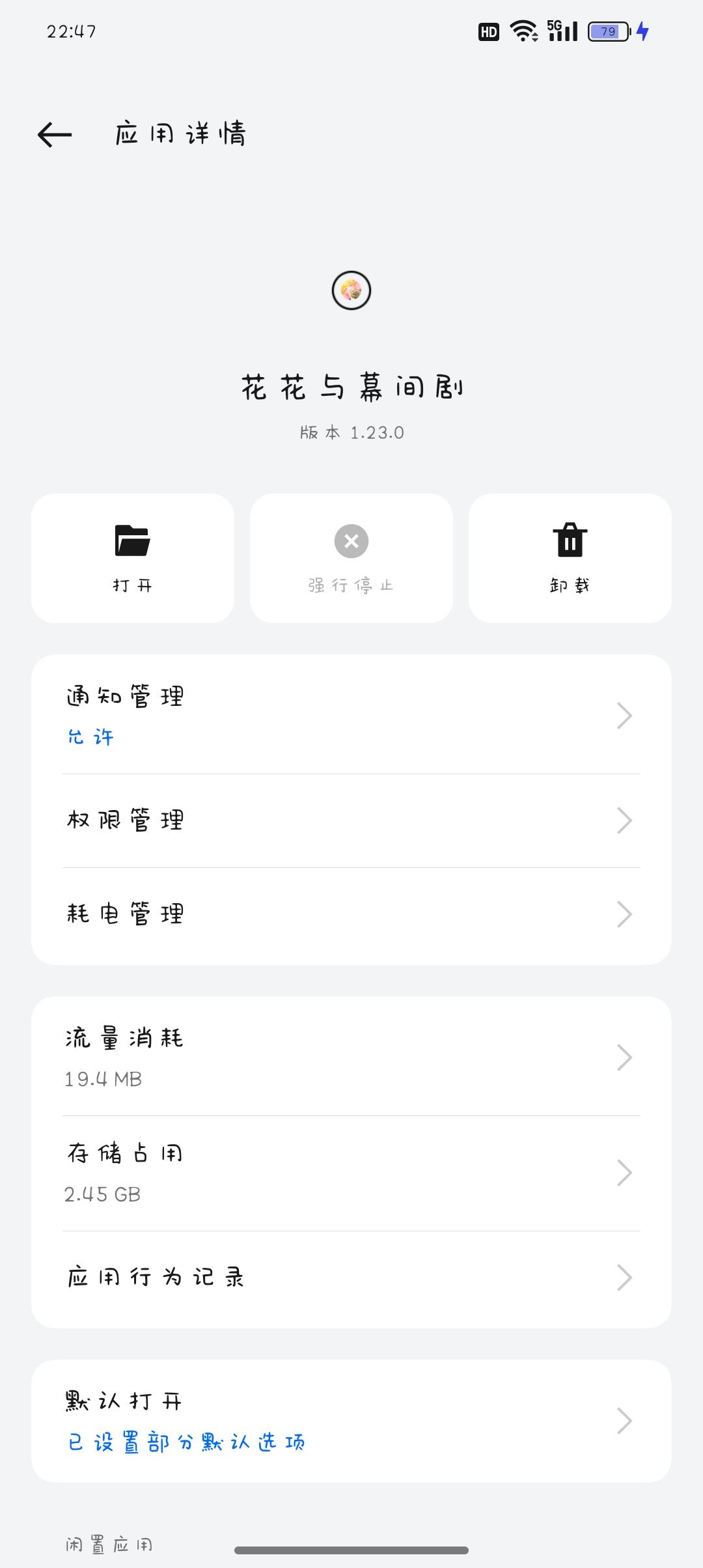Tap the 打开 button to launch the app

pyautogui.click(x=133, y=558)
